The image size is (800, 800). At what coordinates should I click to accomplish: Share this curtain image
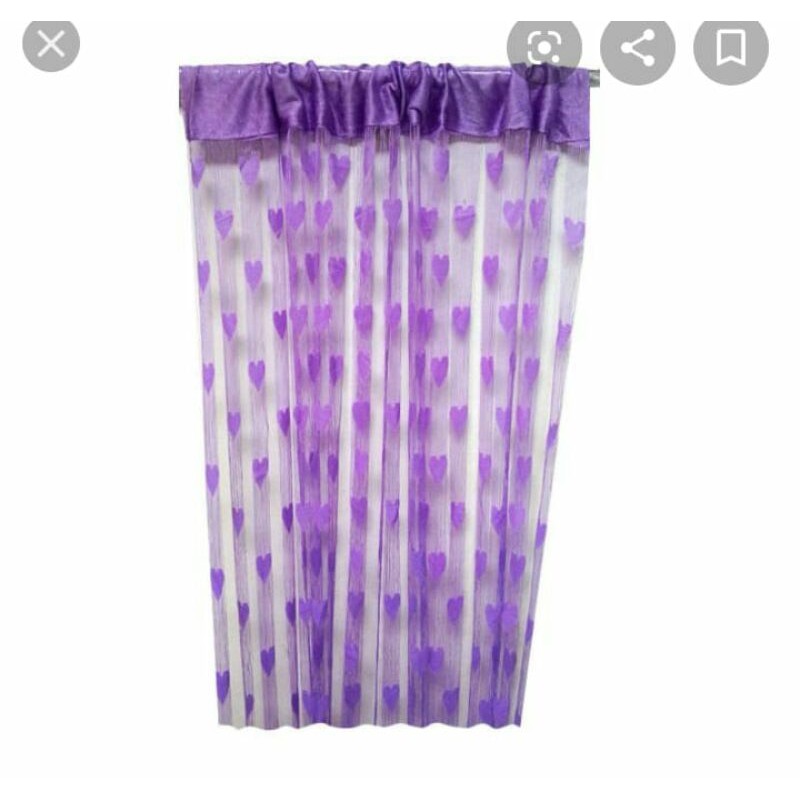point(637,46)
